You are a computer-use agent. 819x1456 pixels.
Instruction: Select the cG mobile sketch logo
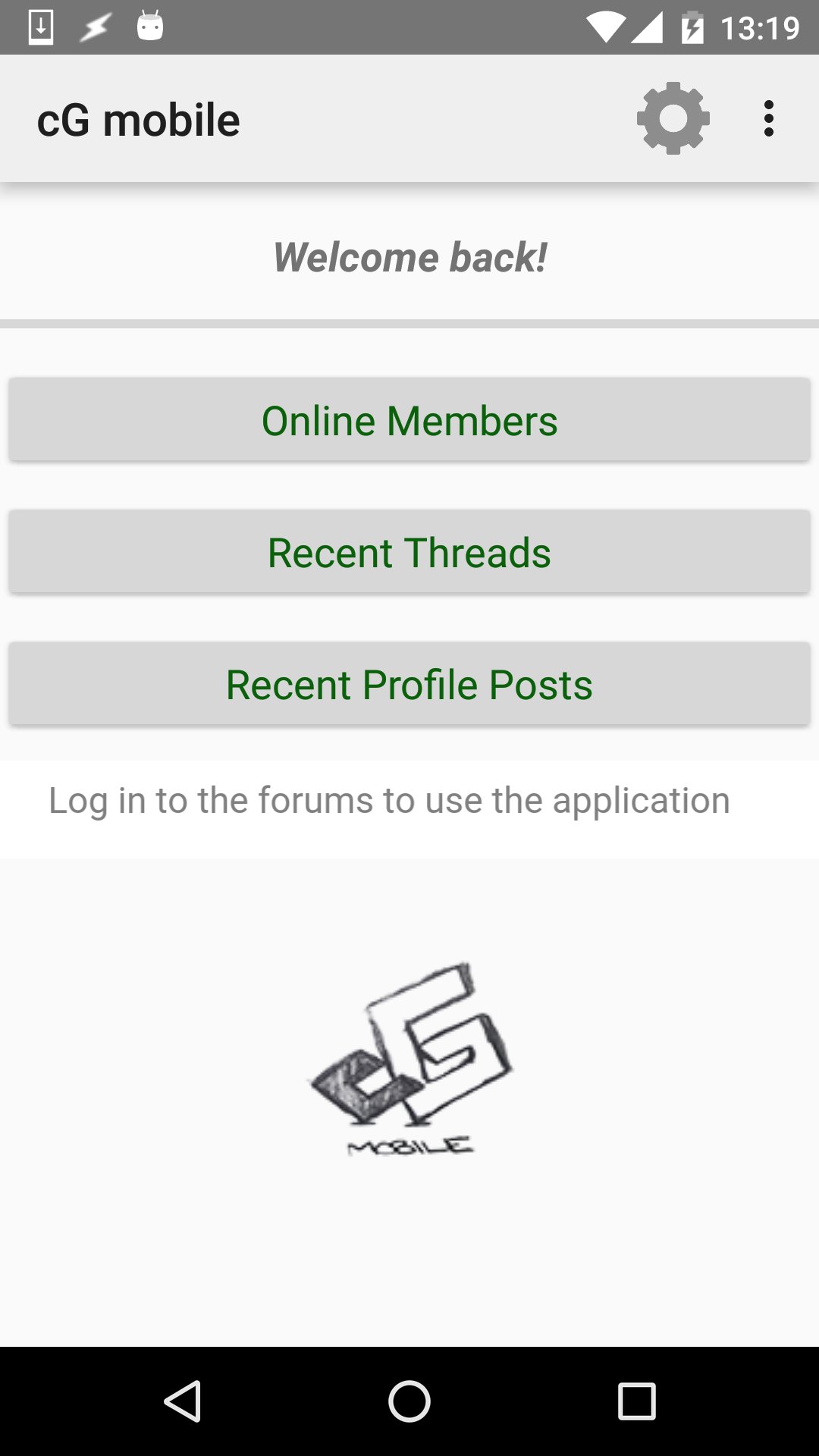click(x=409, y=1062)
